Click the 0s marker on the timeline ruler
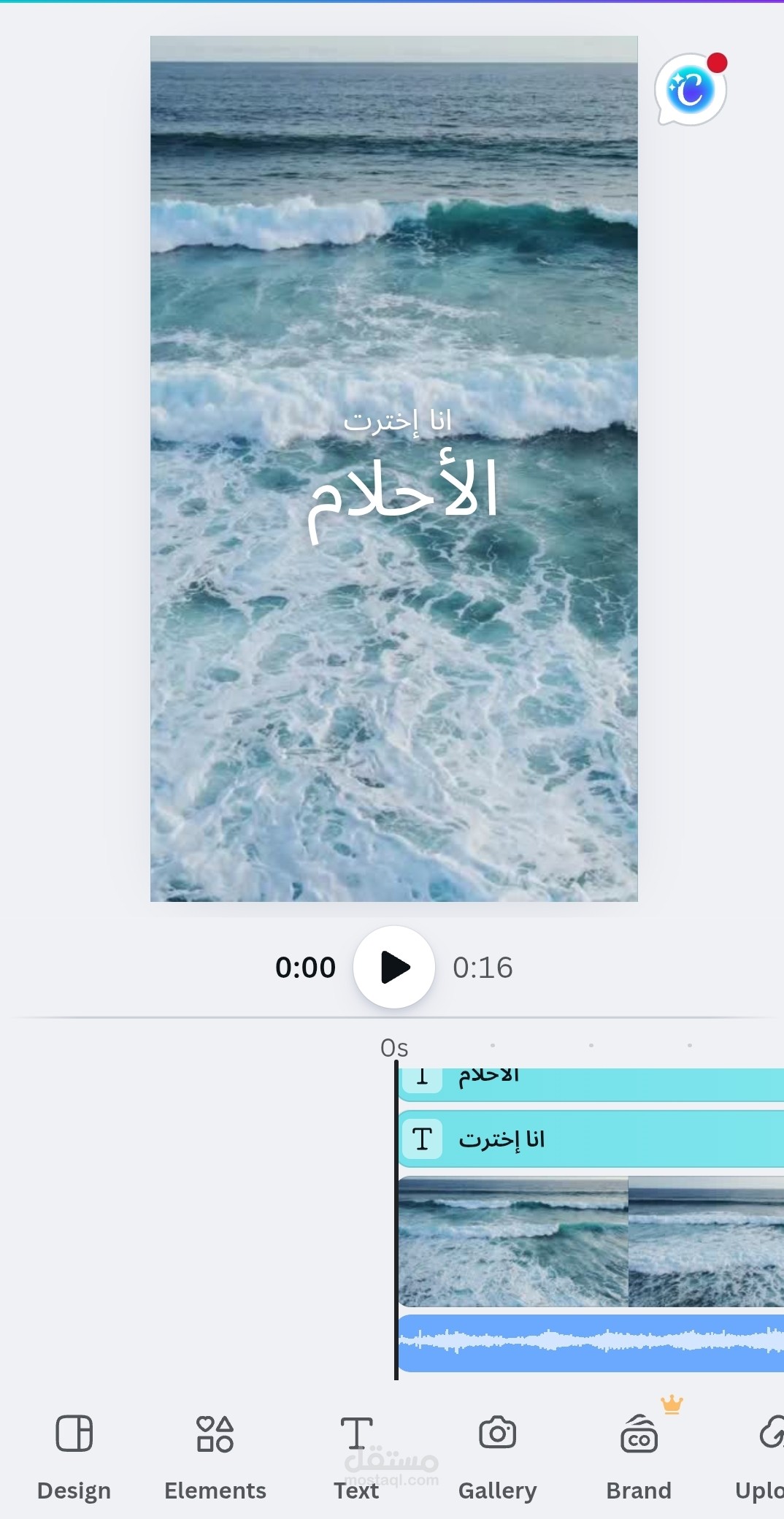The height and width of the screenshot is (1519, 784). click(395, 1047)
